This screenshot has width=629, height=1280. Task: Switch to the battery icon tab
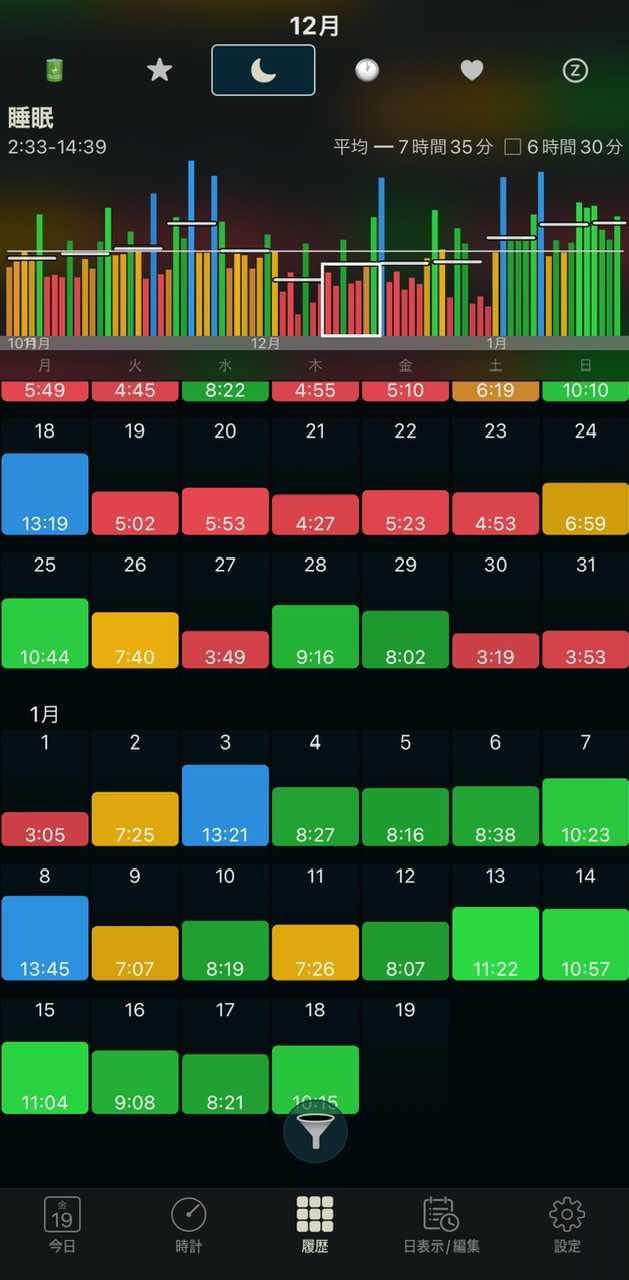click(x=54, y=70)
